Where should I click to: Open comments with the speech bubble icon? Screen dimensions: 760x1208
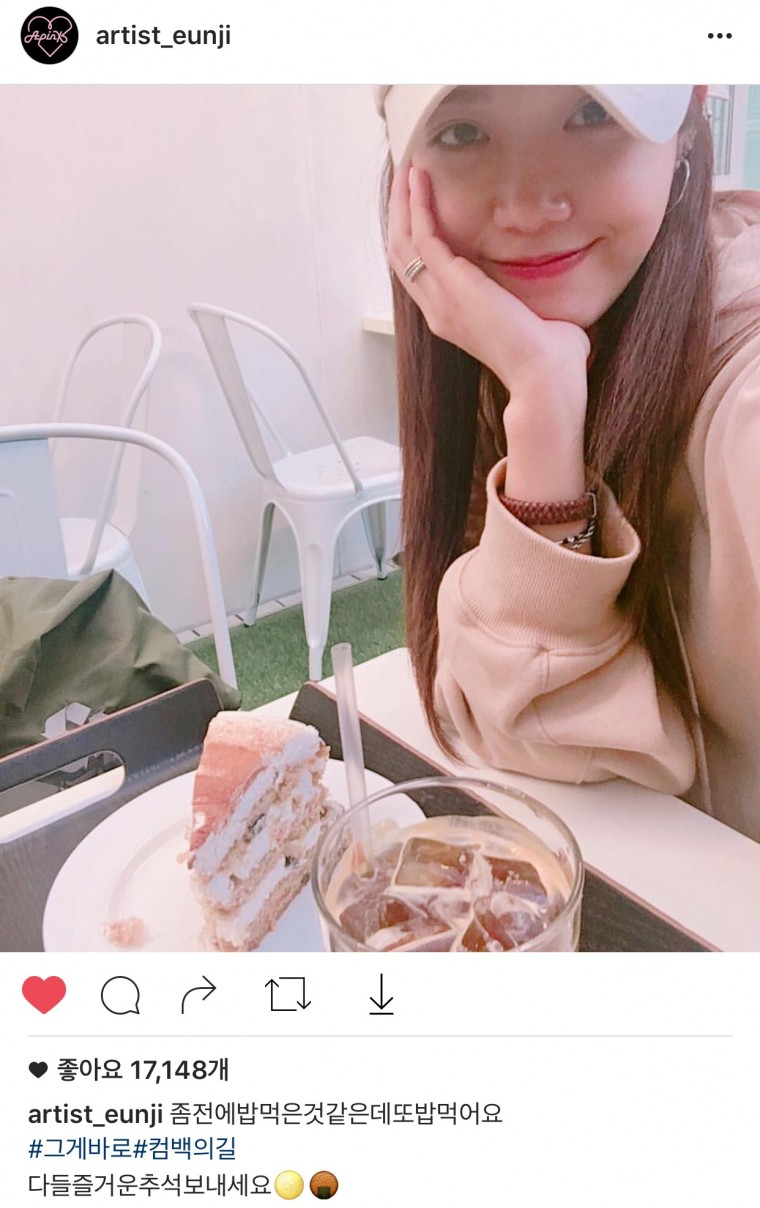[x=120, y=995]
